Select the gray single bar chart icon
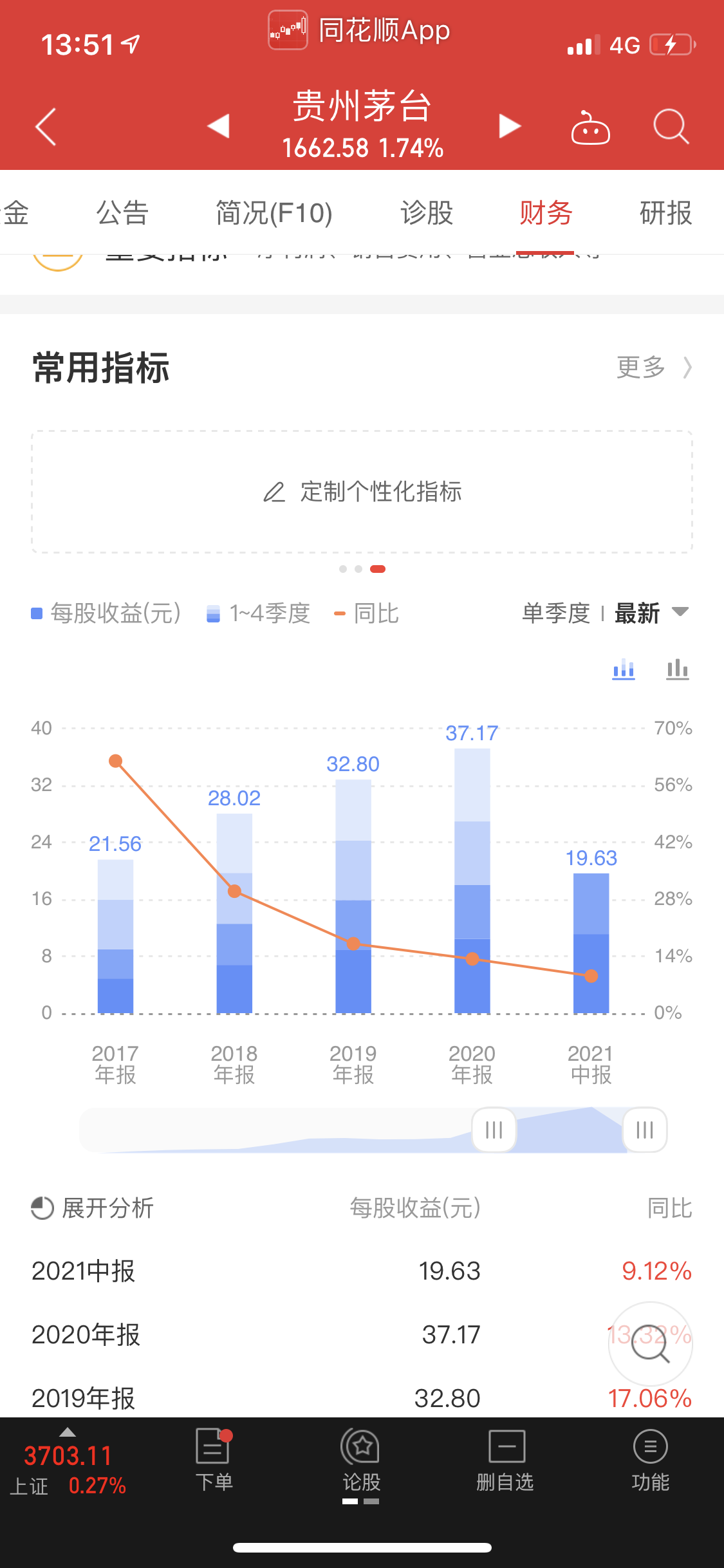This screenshot has width=724, height=1568. (x=677, y=669)
